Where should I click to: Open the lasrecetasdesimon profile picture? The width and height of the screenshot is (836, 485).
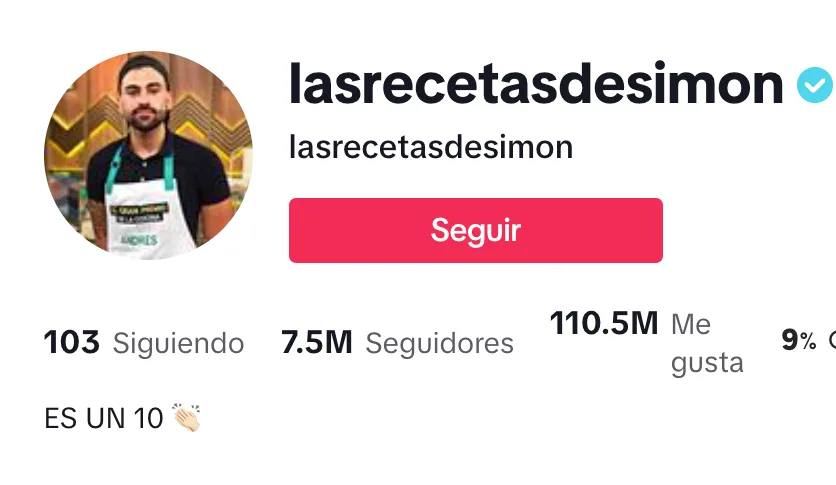point(148,156)
